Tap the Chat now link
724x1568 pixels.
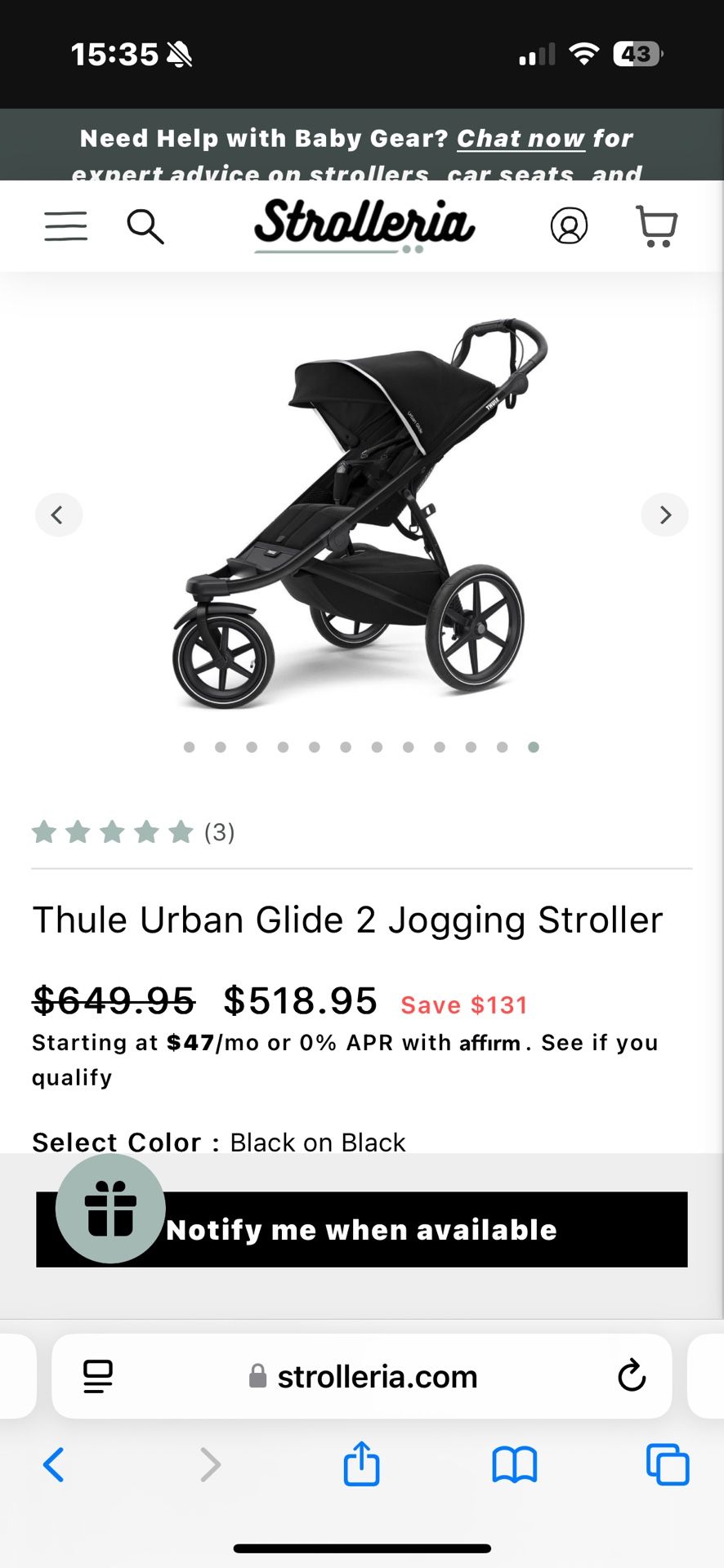(521, 139)
